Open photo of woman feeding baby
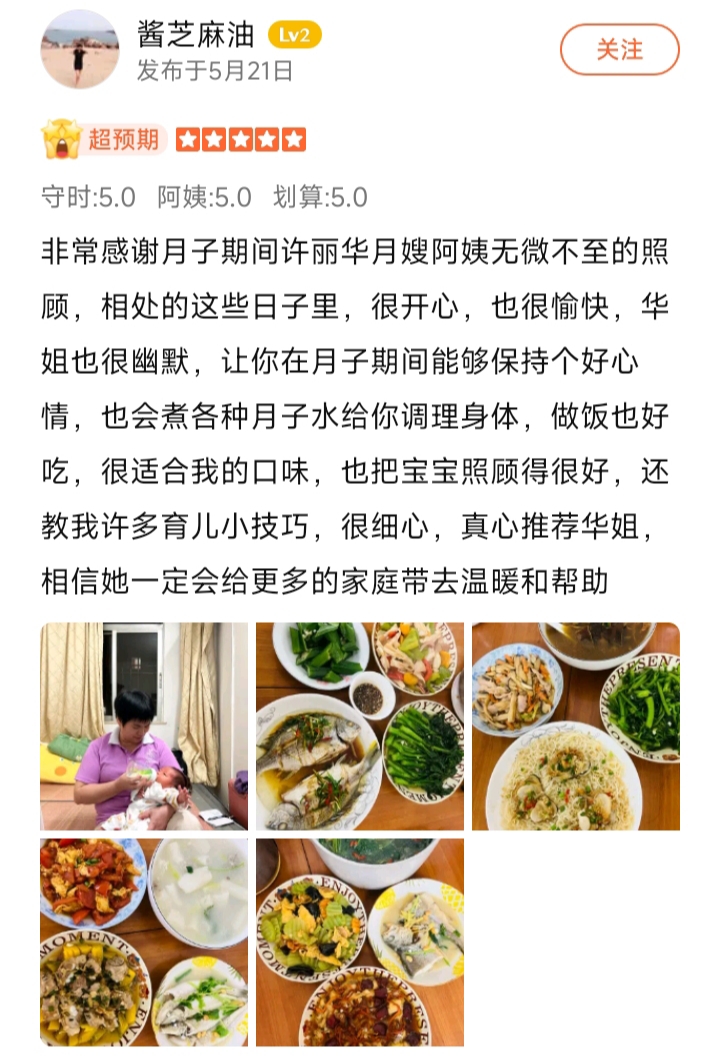 [x=144, y=726]
